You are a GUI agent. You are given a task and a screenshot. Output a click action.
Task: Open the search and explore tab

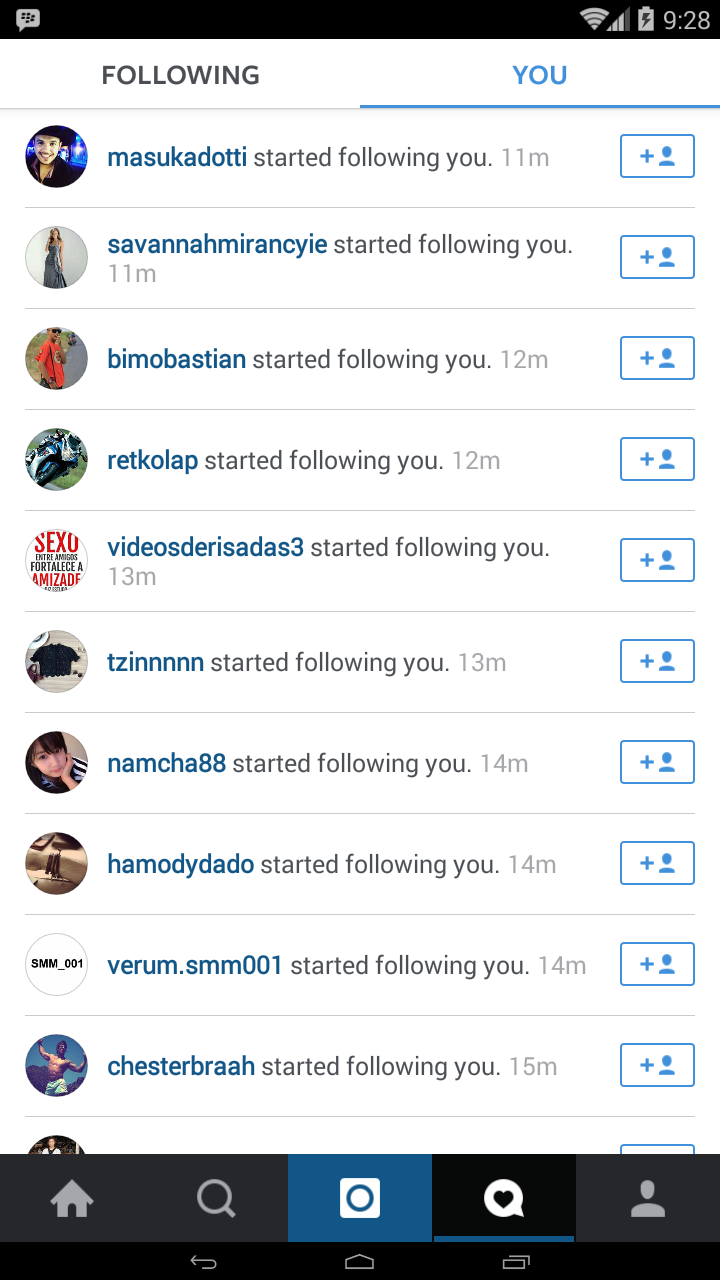[x=216, y=1198]
